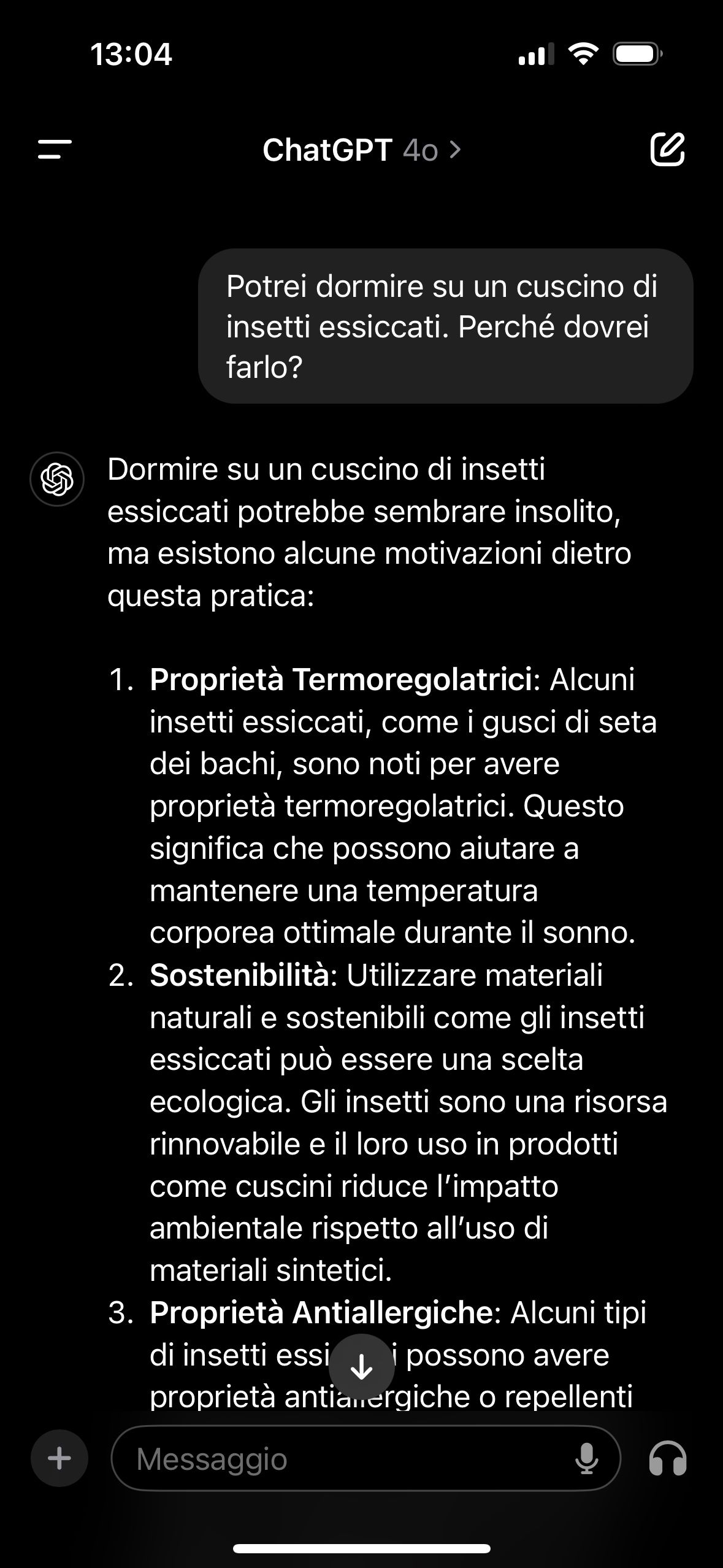Start voice dictation with the microphone
The image size is (723, 1568).
(586, 1458)
